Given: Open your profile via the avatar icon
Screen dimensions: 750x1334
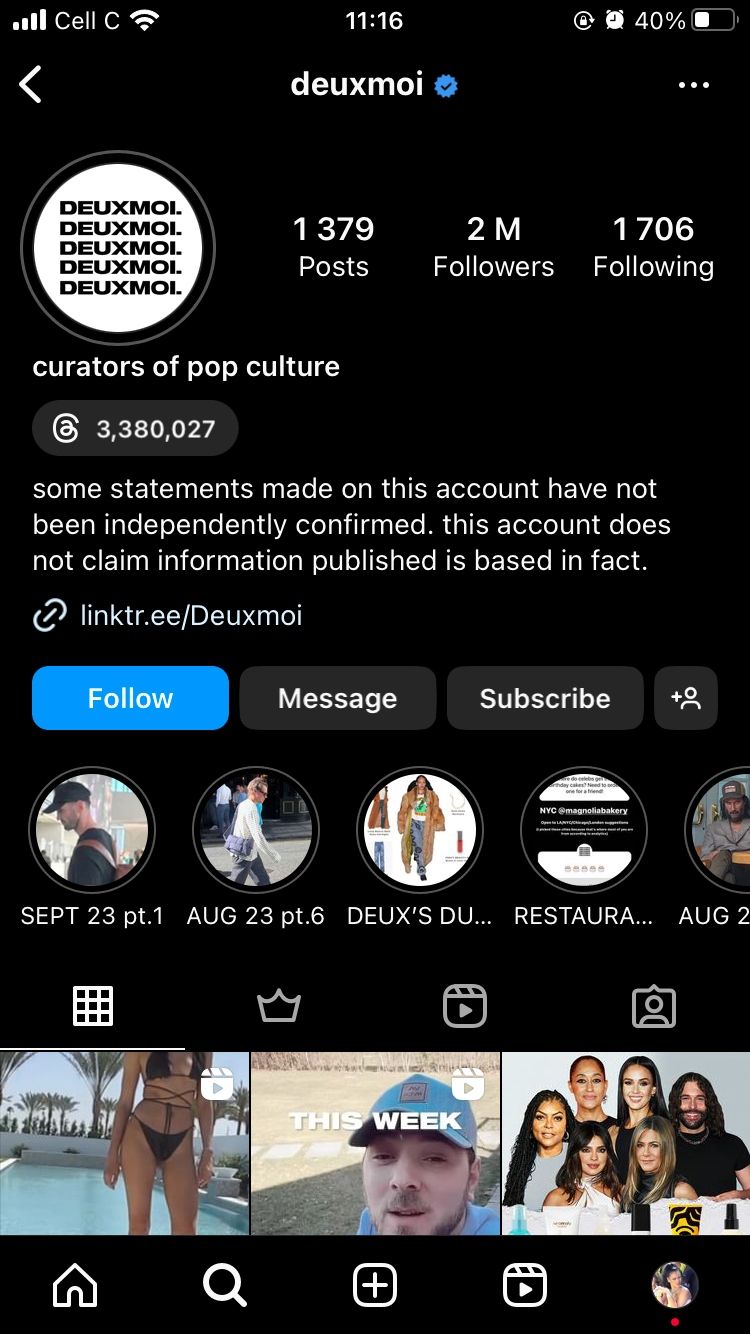Looking at the screenshot, I should point(675,1285).
